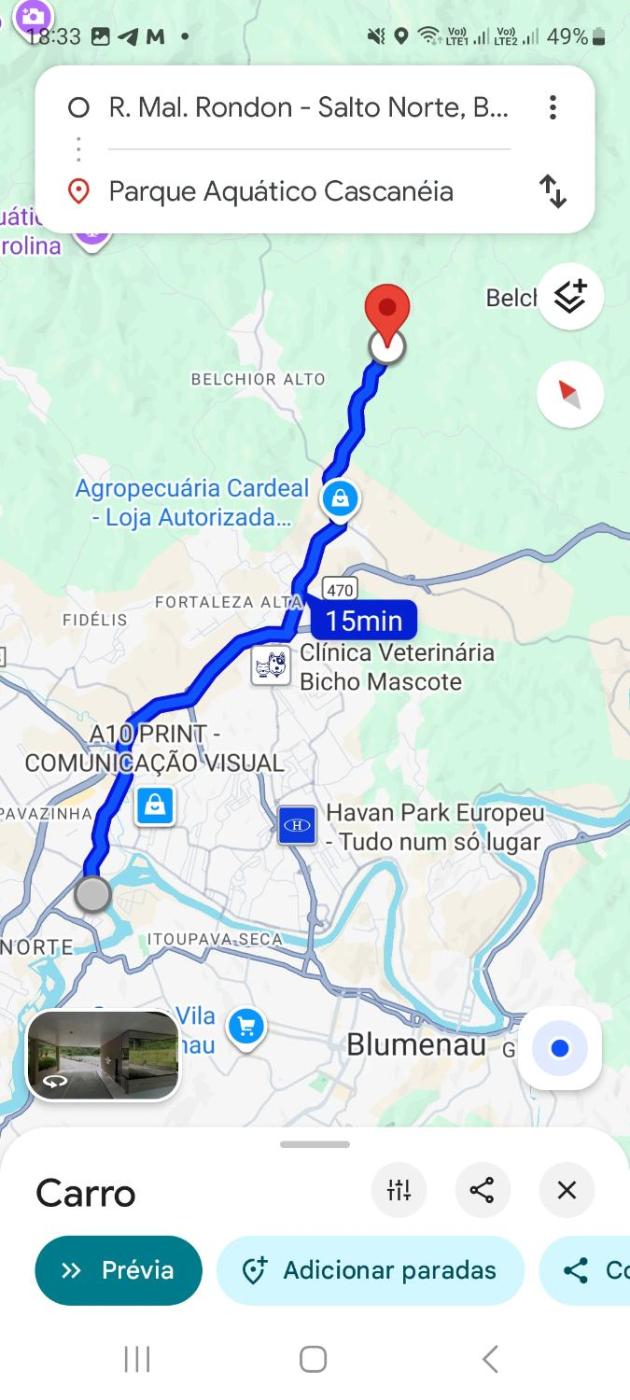Screen dimensions: 630x1400
Task: Open map layers selector
Action: 570,296
